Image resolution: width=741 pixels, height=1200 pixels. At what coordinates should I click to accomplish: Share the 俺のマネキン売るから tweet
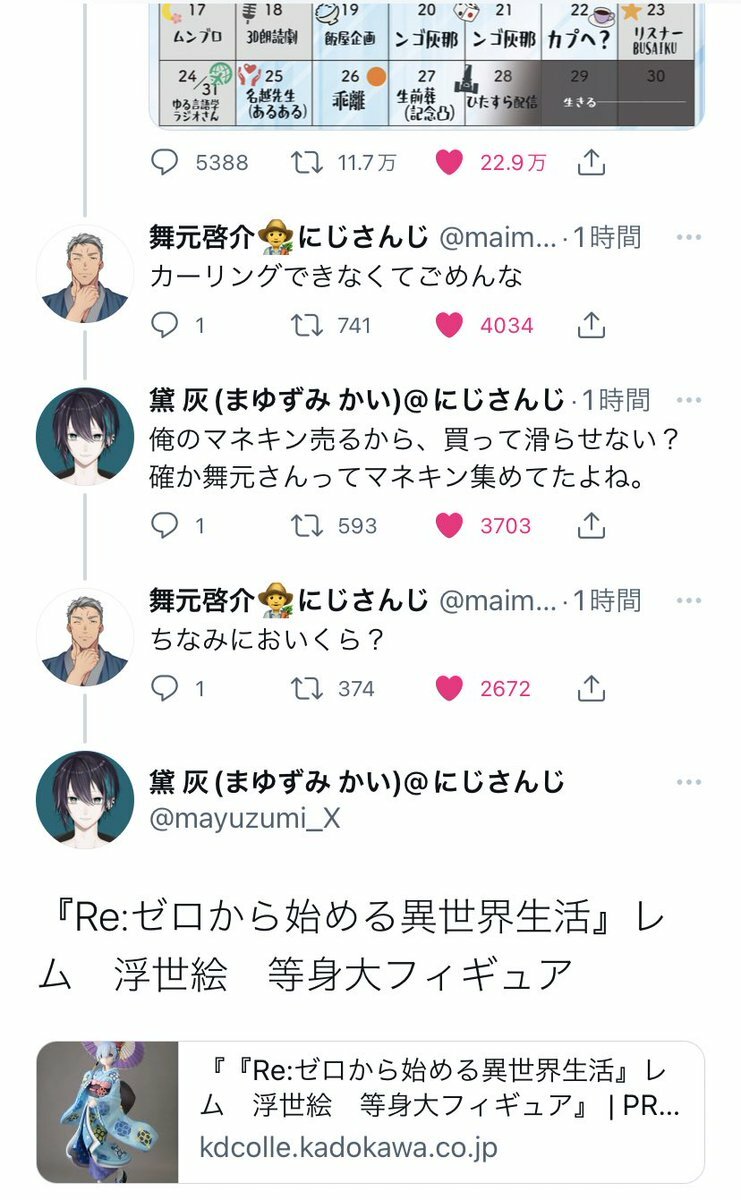(x=591, y=526)
